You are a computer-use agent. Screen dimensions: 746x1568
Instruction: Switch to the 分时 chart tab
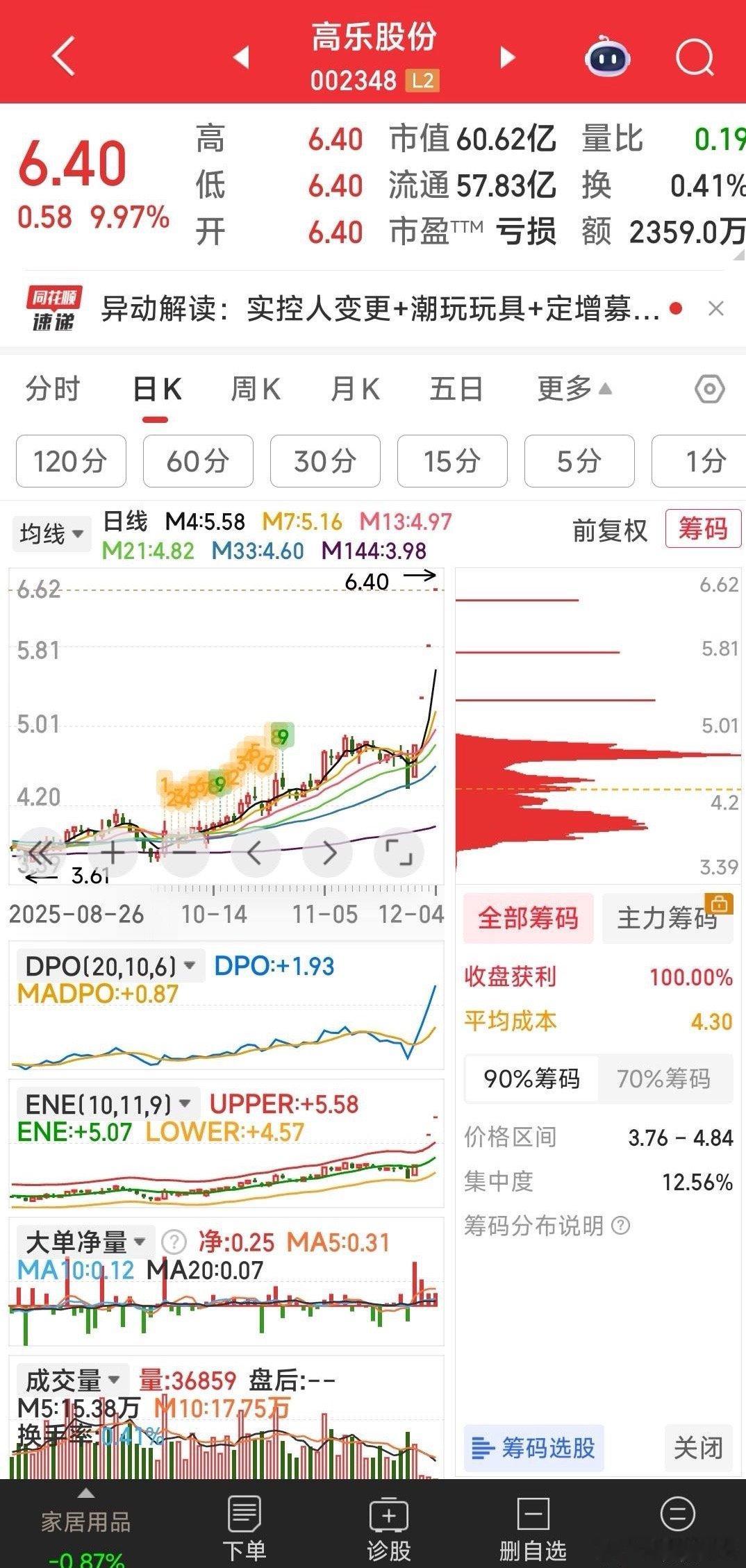point(53,389)
